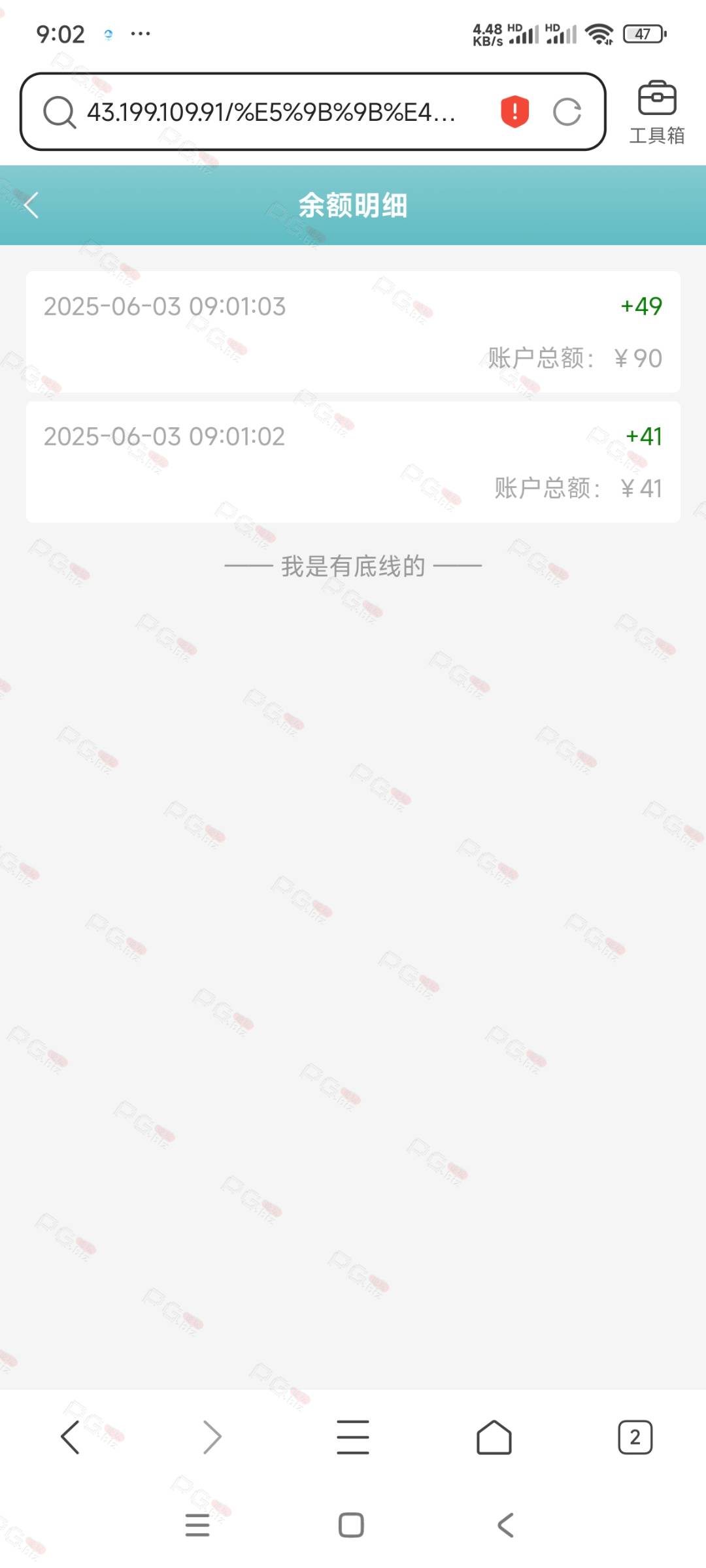The height and width of the screenshot is (1568, 706).
Task: Go to the browser home page
Action: point(494,1437)
